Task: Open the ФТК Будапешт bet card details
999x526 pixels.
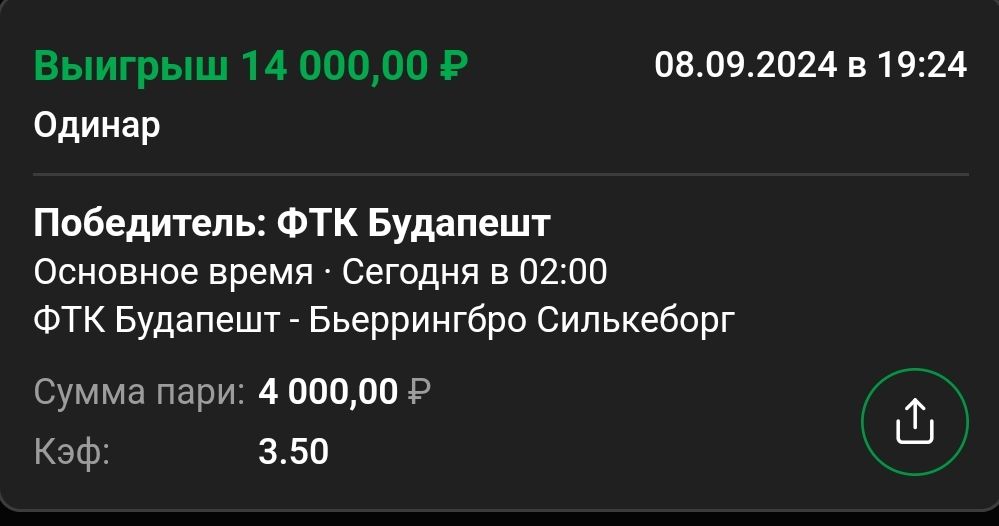Action: (x=400, y=270)
